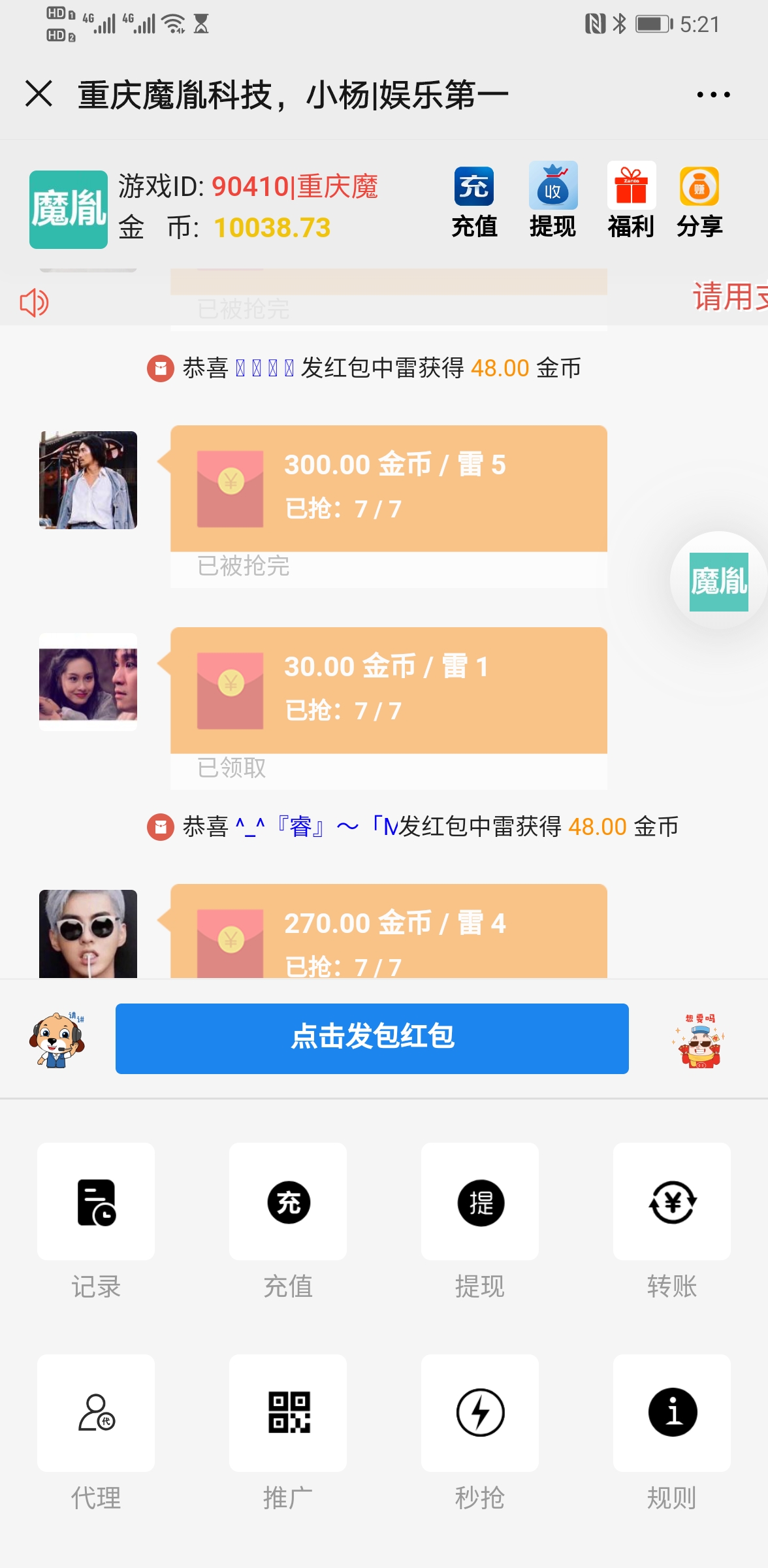Open the three-dot overflow menu
Screen dimensions: 768x1568
[713, 95]
